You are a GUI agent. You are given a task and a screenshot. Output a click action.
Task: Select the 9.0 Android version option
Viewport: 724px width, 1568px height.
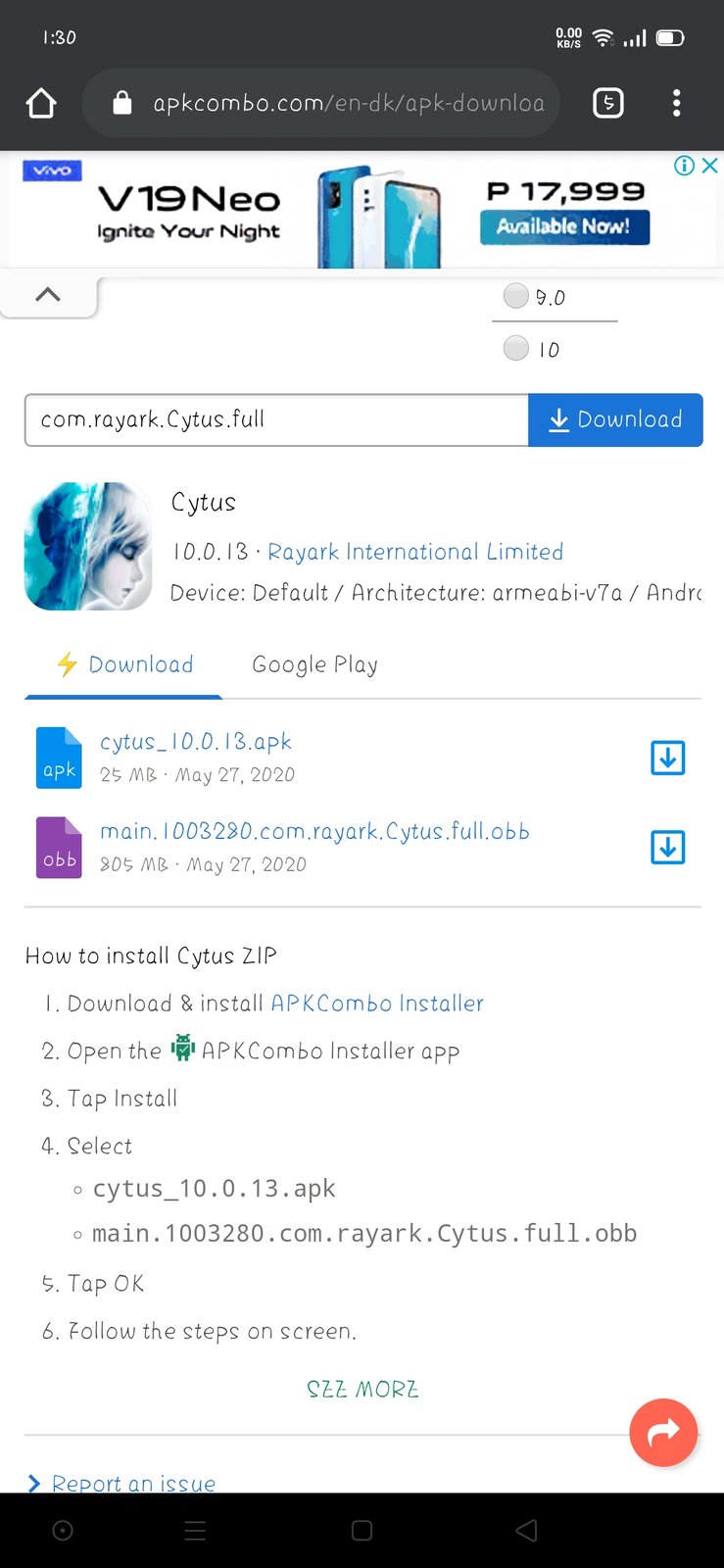(x=516, y=296)
